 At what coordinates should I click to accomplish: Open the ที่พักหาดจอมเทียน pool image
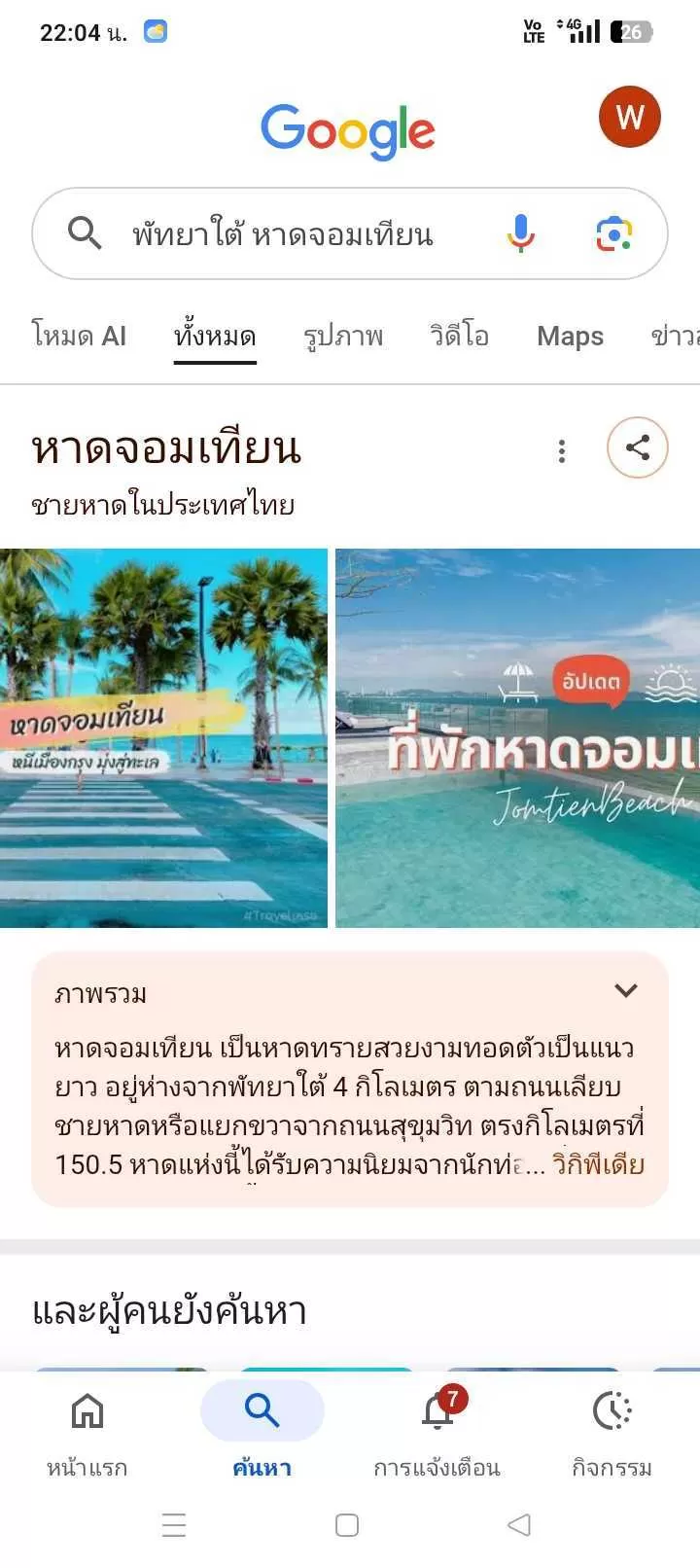(517, 737)
